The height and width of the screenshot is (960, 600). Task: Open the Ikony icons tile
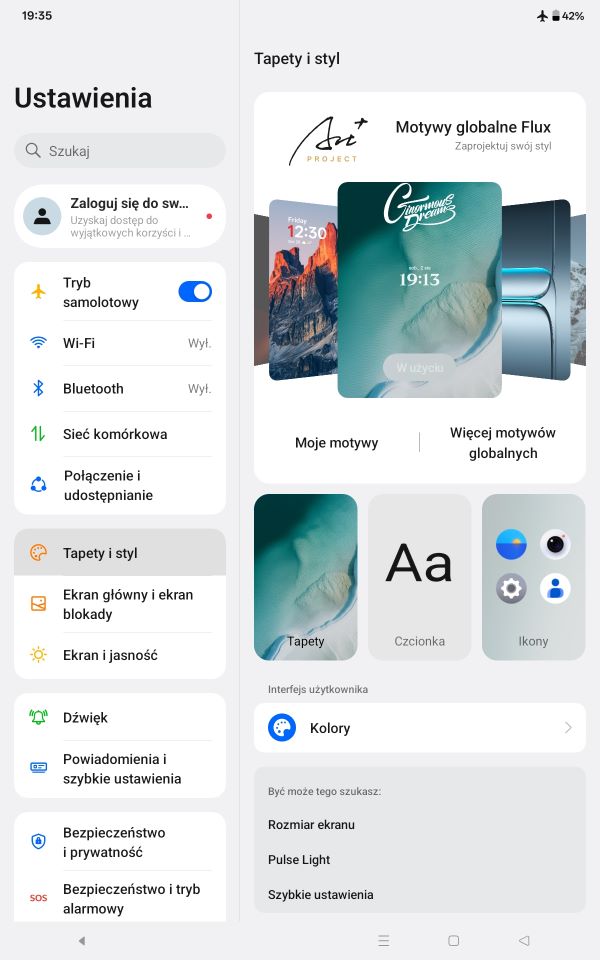click(533, 577)
